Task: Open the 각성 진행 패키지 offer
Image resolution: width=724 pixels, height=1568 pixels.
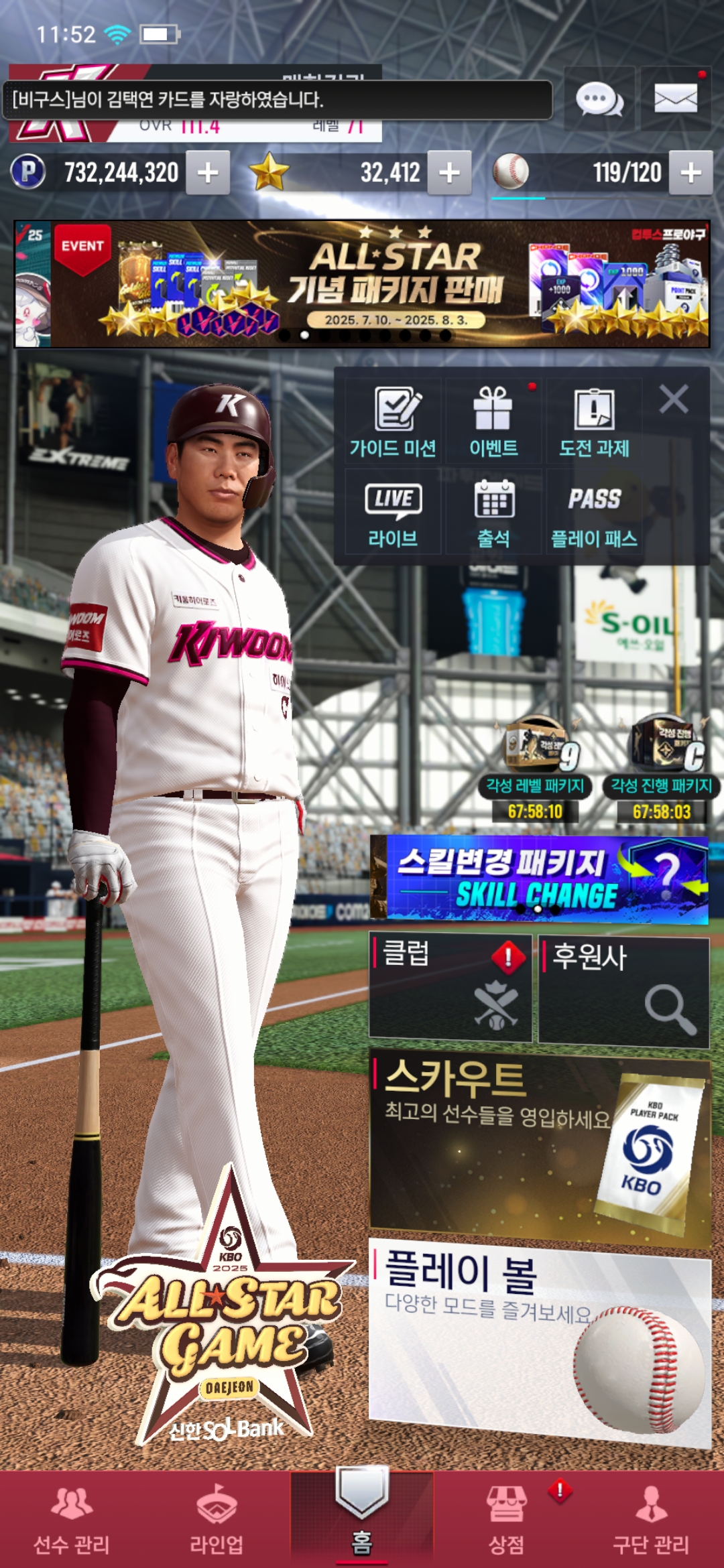Action: point(662,764)
